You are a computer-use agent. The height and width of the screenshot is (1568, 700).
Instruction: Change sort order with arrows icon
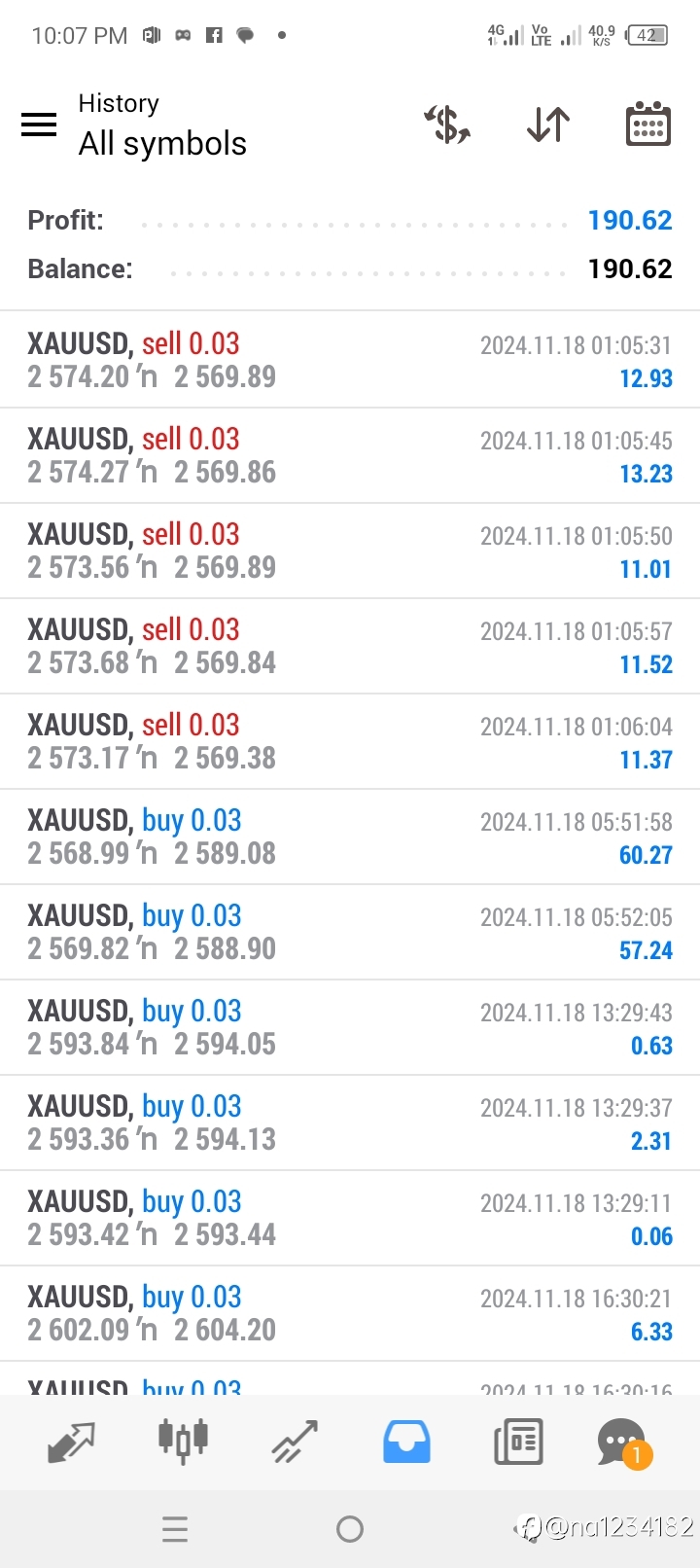pyautogui.click(x=548, y=125)
